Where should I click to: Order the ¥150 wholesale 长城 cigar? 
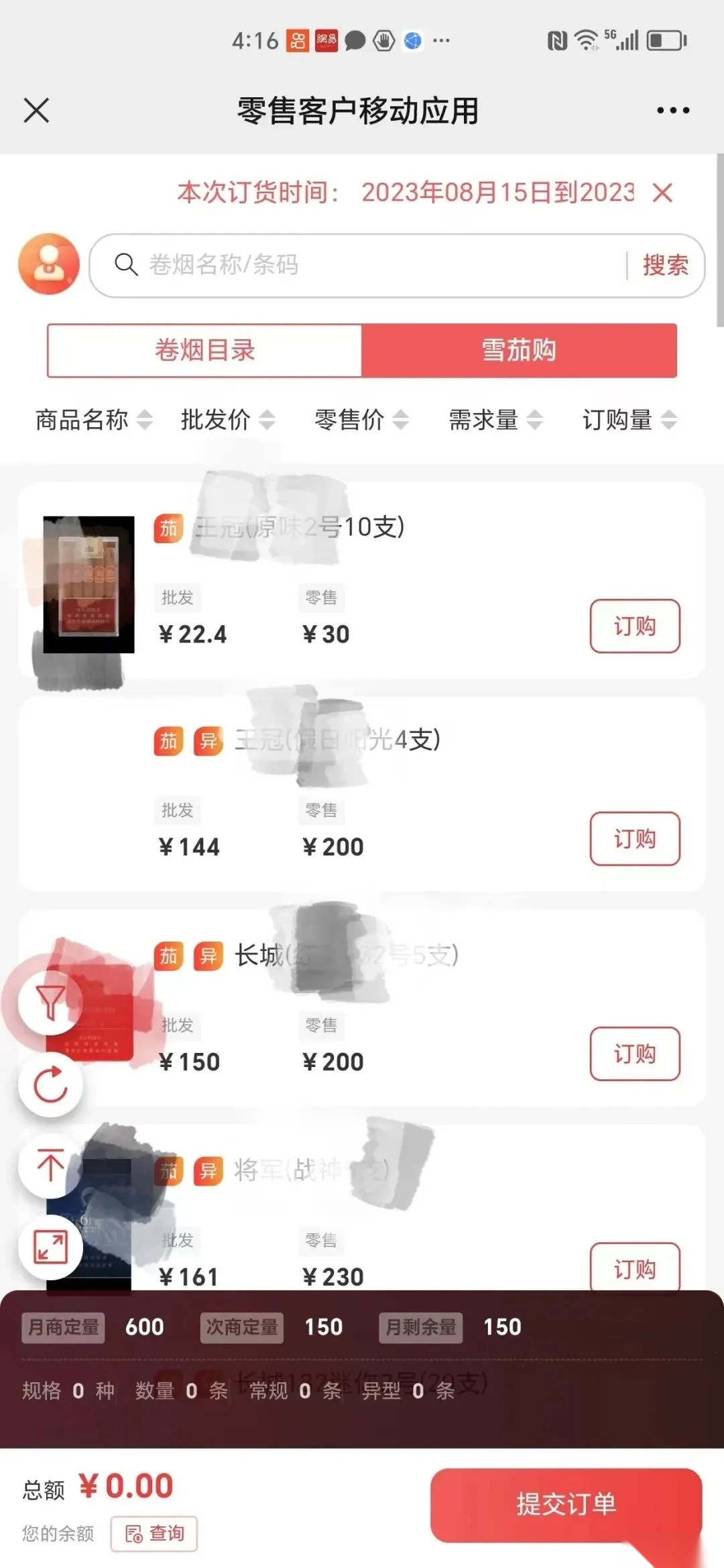634,1054
